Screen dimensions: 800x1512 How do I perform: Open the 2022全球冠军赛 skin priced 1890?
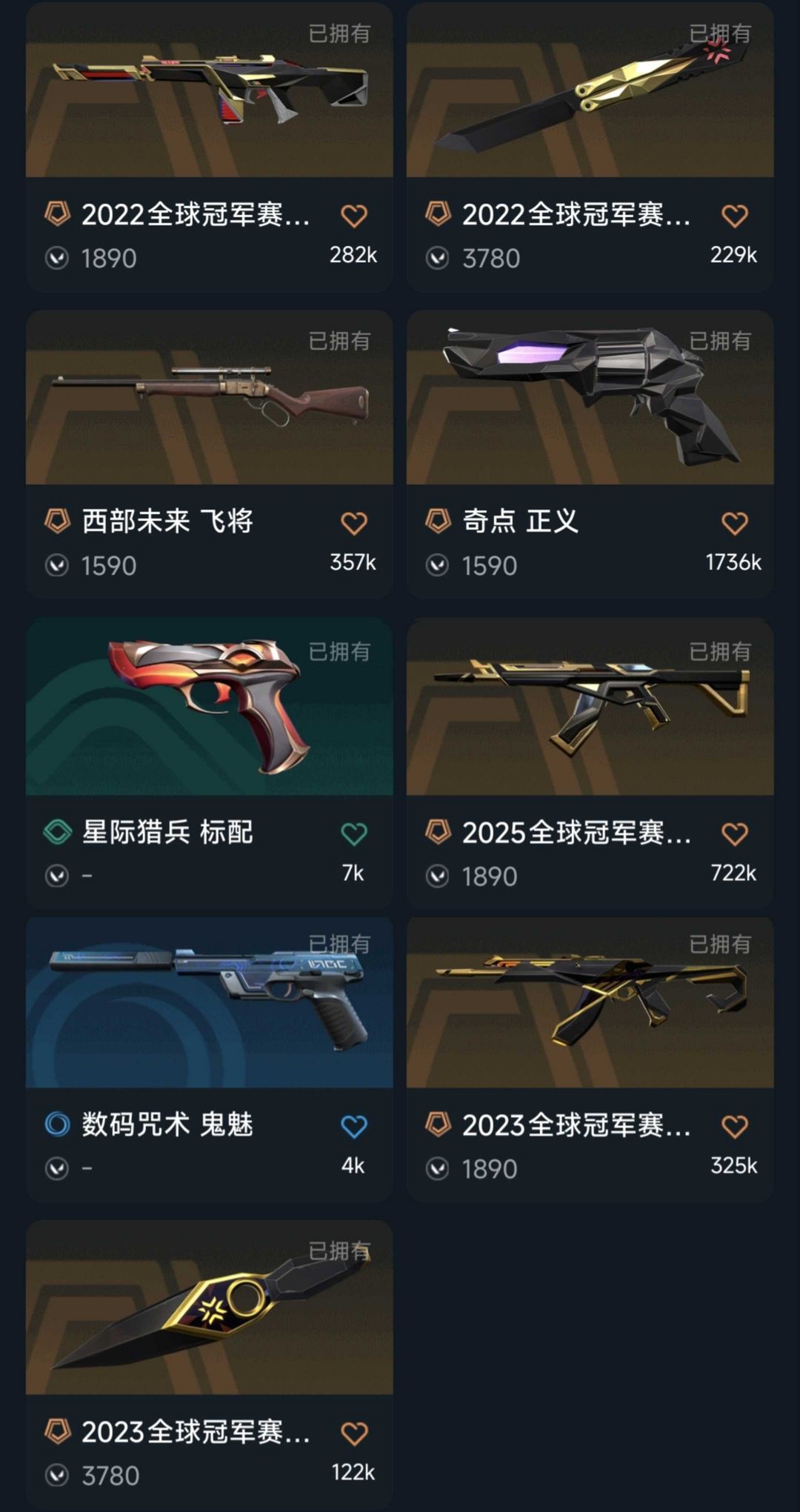pyautogui.click(x=209, y=147)
